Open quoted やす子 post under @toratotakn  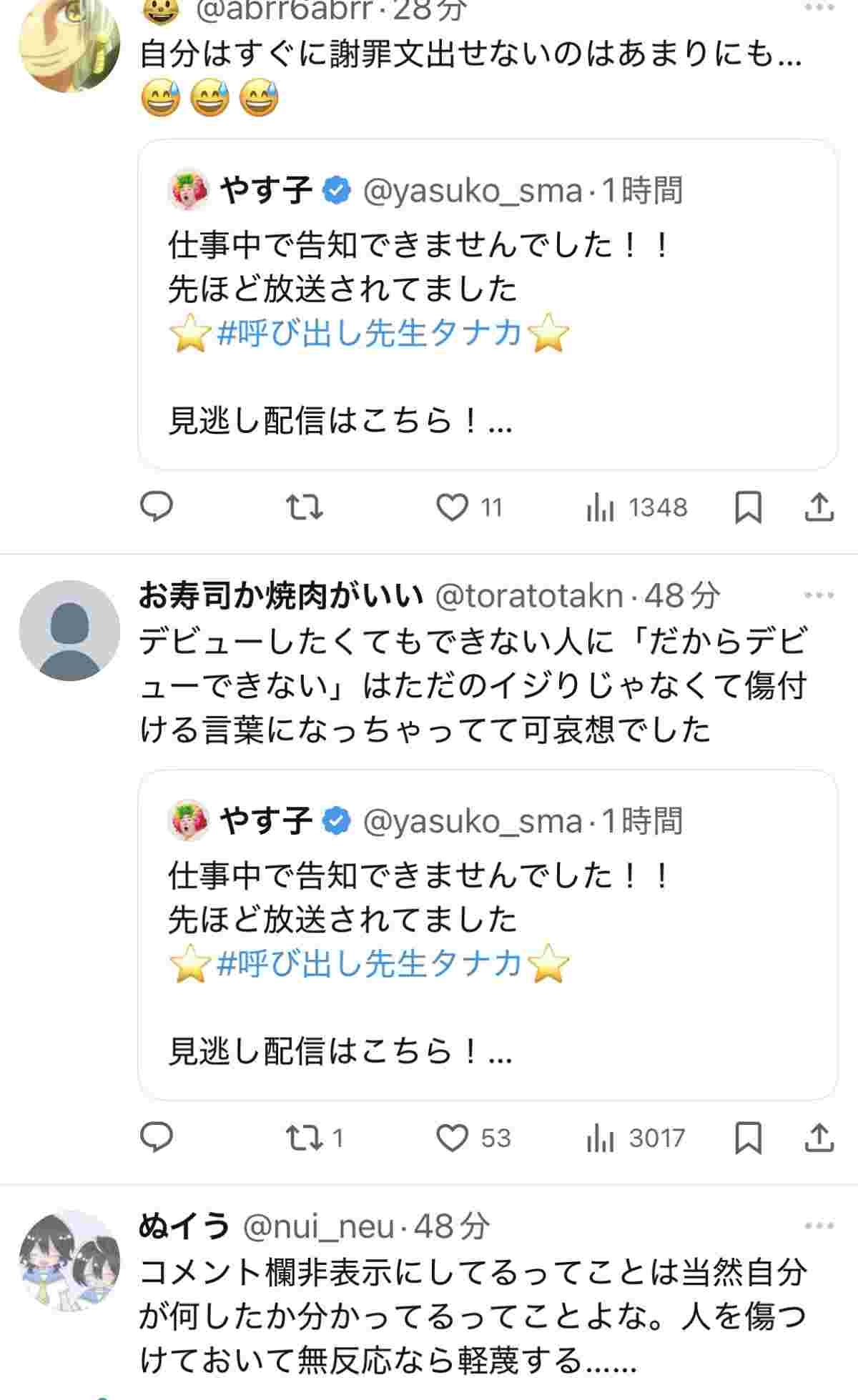point(486,1015)
